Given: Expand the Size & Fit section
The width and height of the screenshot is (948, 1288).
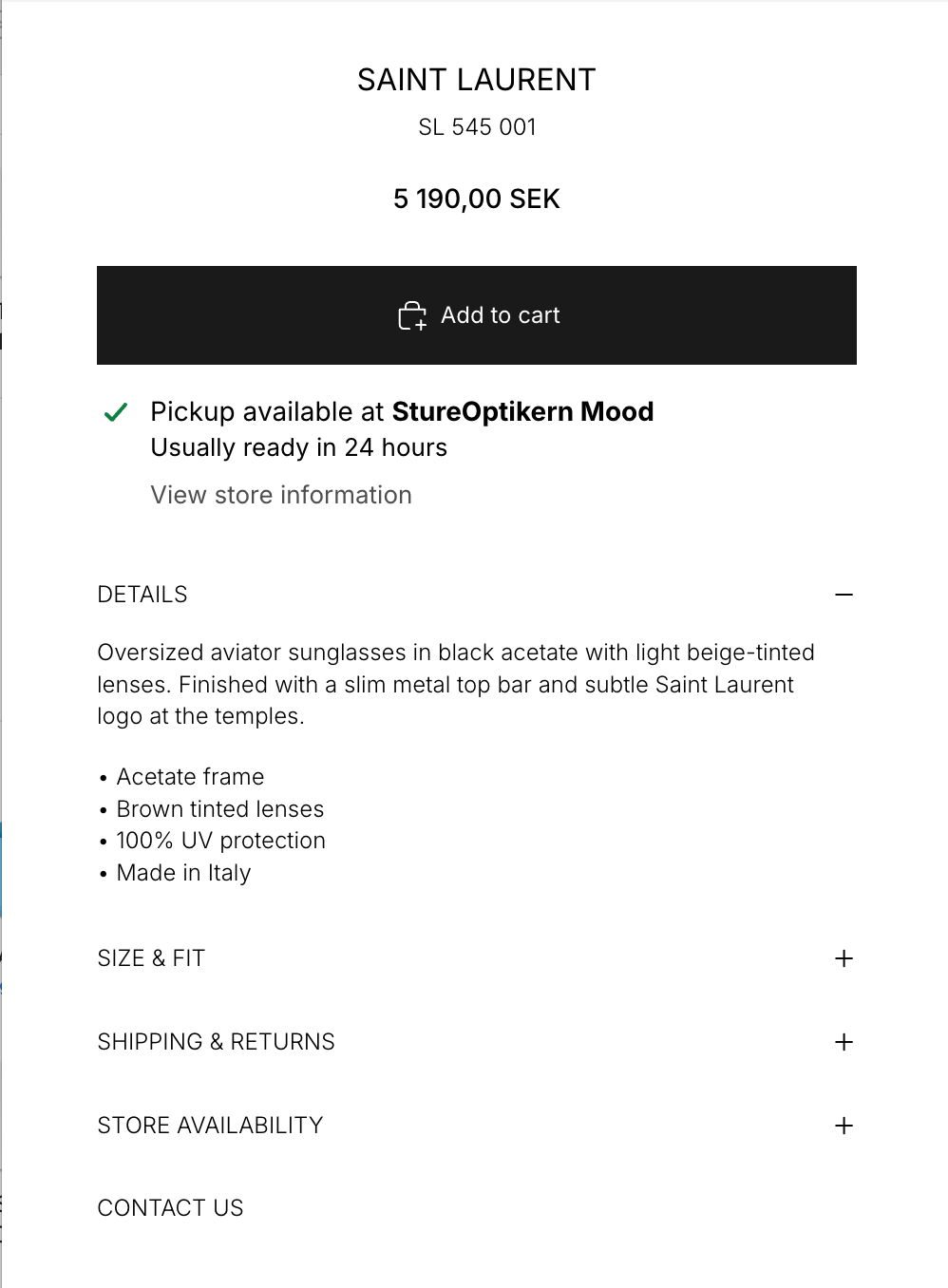Looking at the screenshot, I should 476,958.
